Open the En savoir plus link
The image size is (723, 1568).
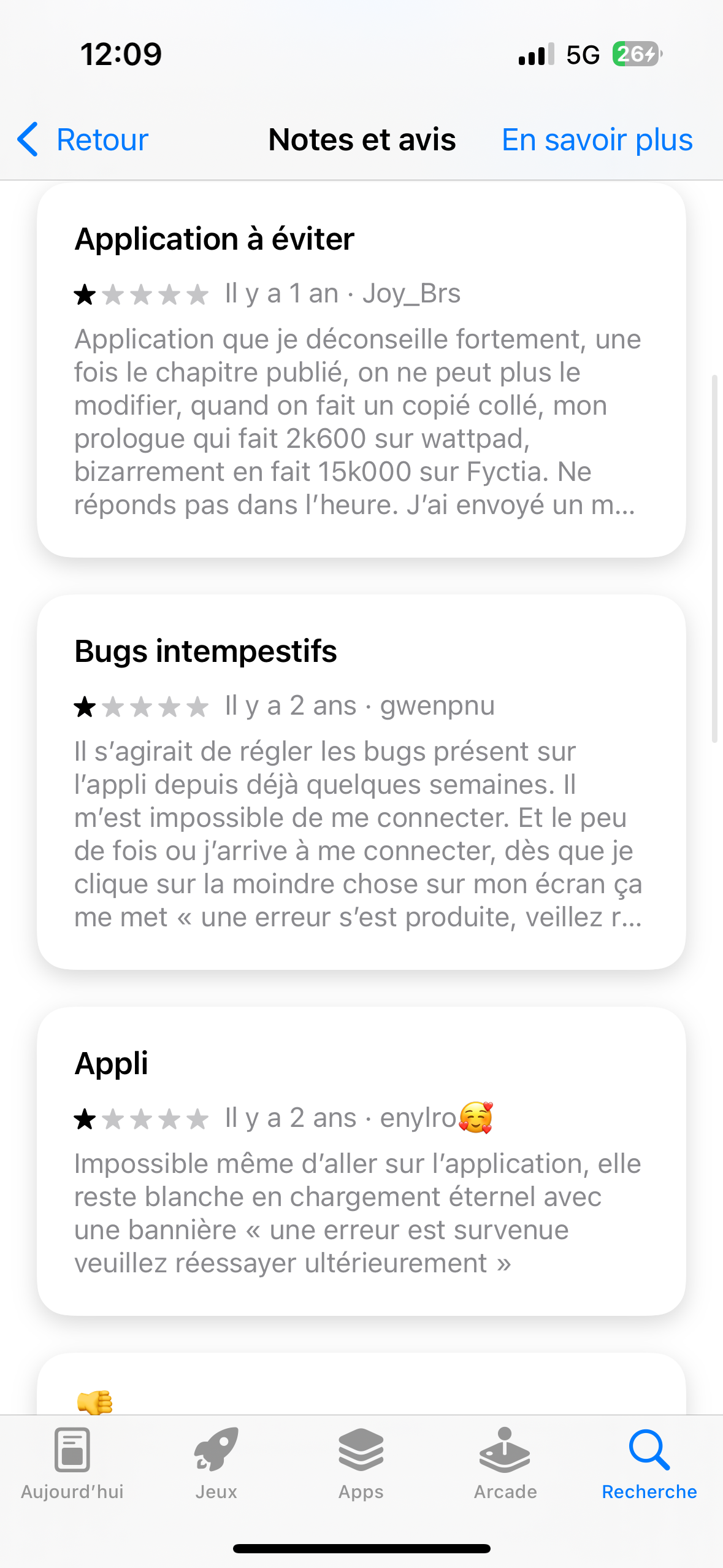tap(597, 140)
